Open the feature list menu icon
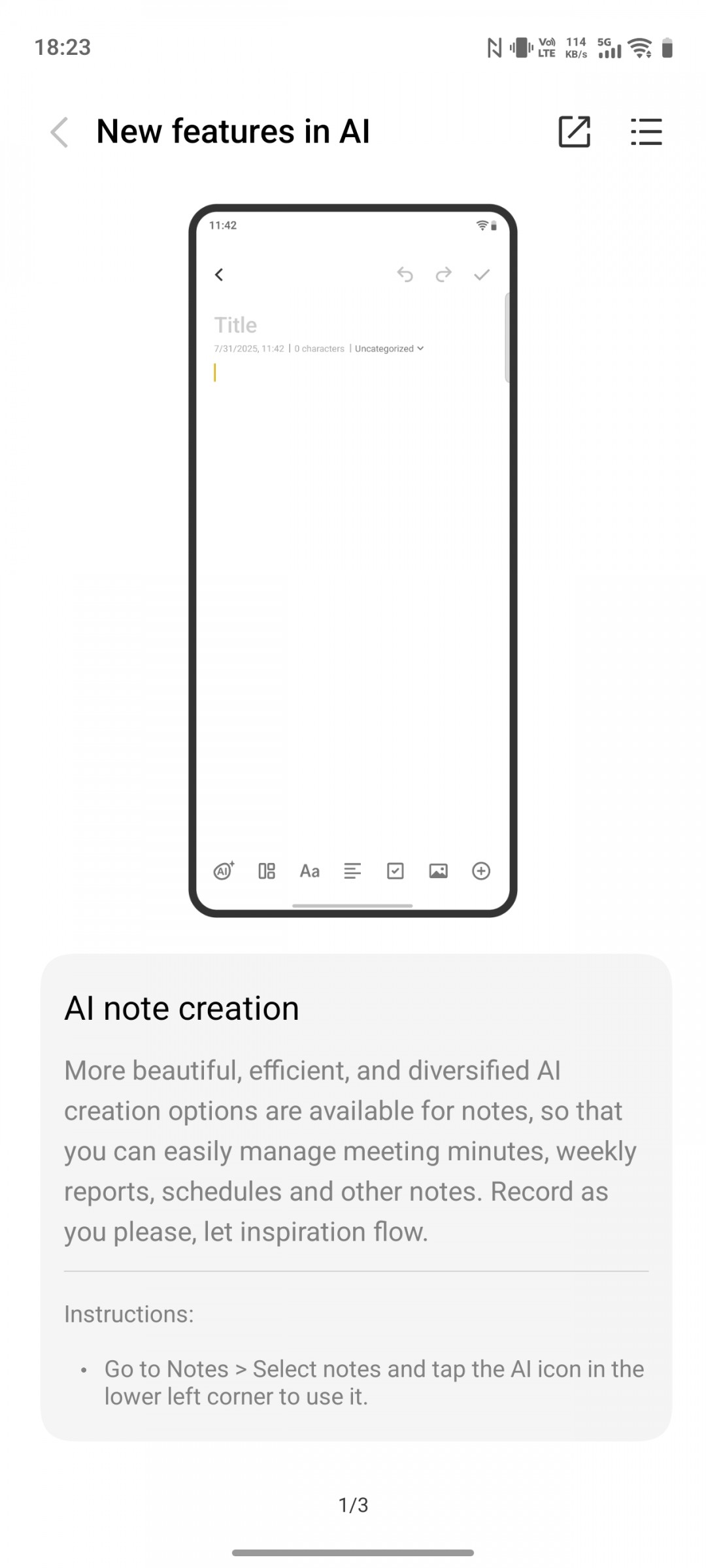Image resolution: width=706 pixels, height=1568 pixels. click(646, 132)
